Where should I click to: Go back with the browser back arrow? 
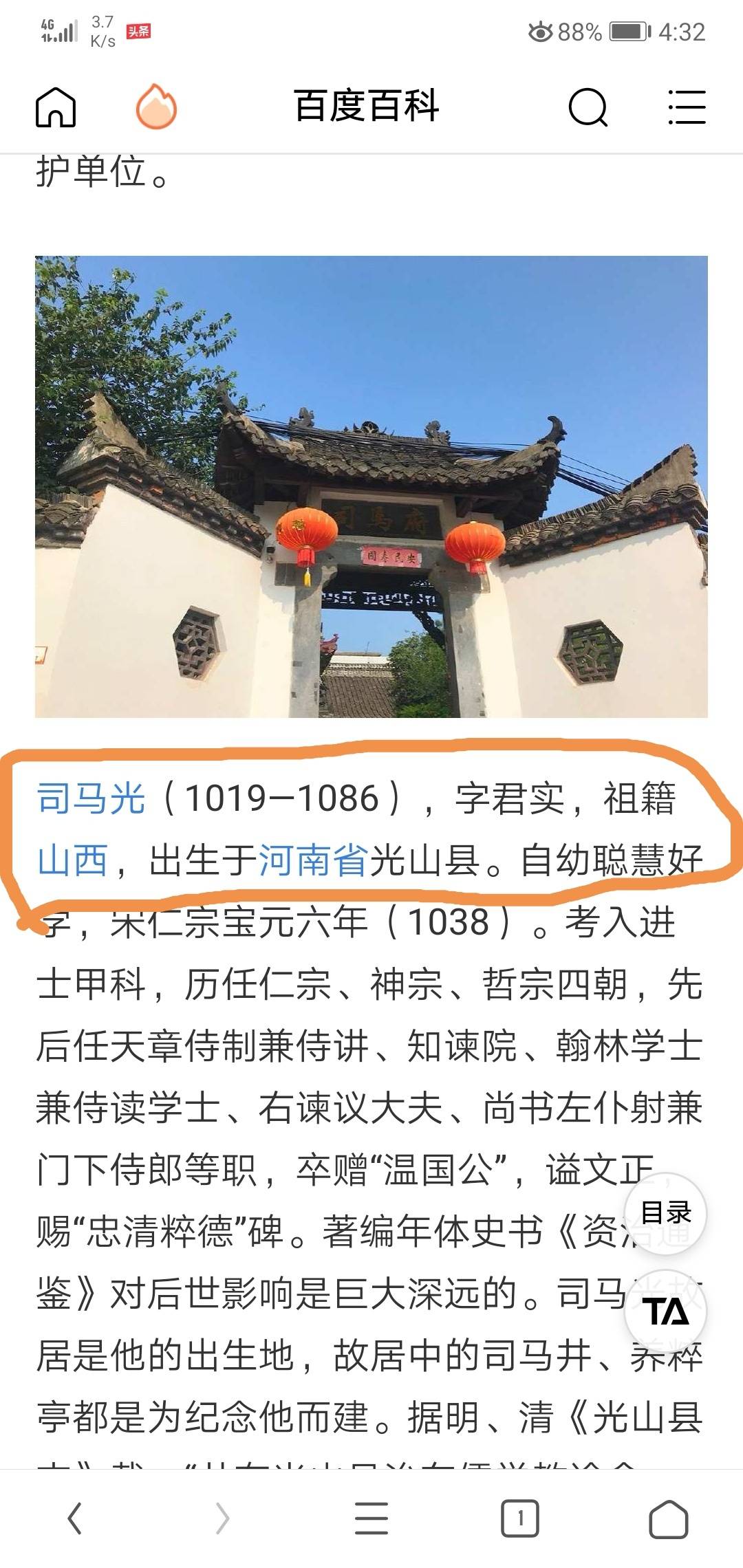point(75,1518)
